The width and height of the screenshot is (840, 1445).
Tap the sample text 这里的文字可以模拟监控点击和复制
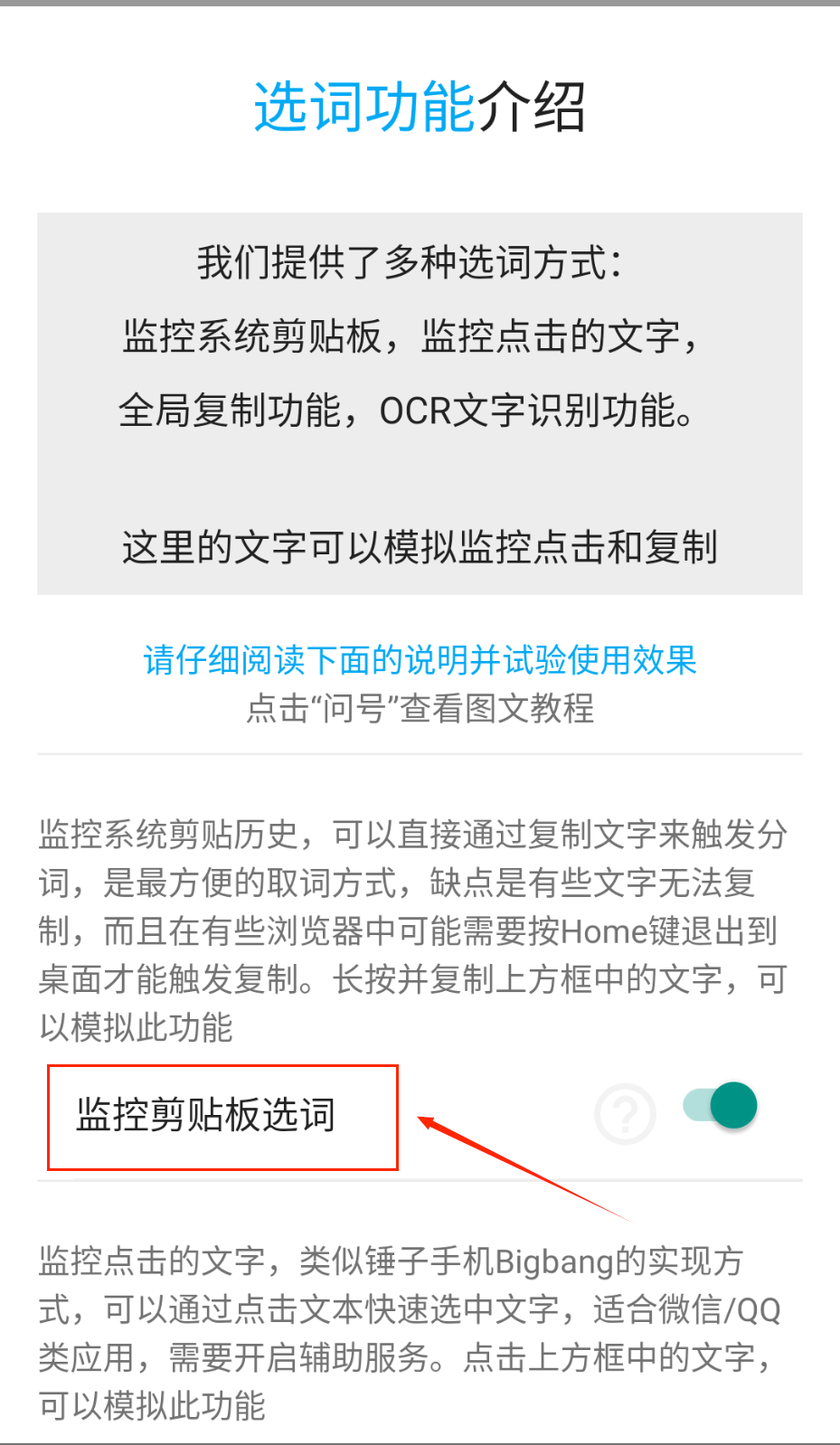tap(420, 547)
